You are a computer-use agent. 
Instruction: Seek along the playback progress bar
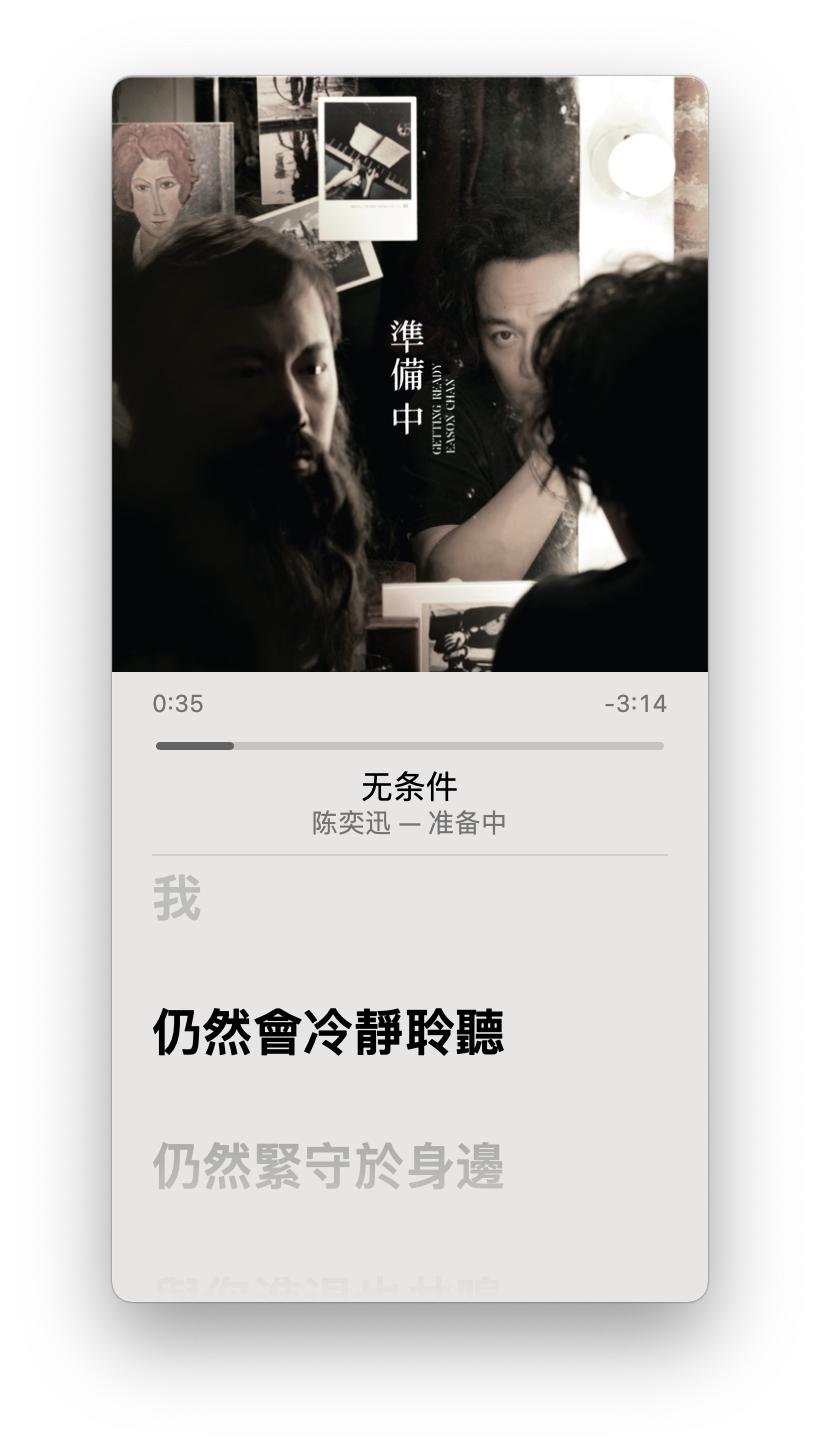click(410, 746)
